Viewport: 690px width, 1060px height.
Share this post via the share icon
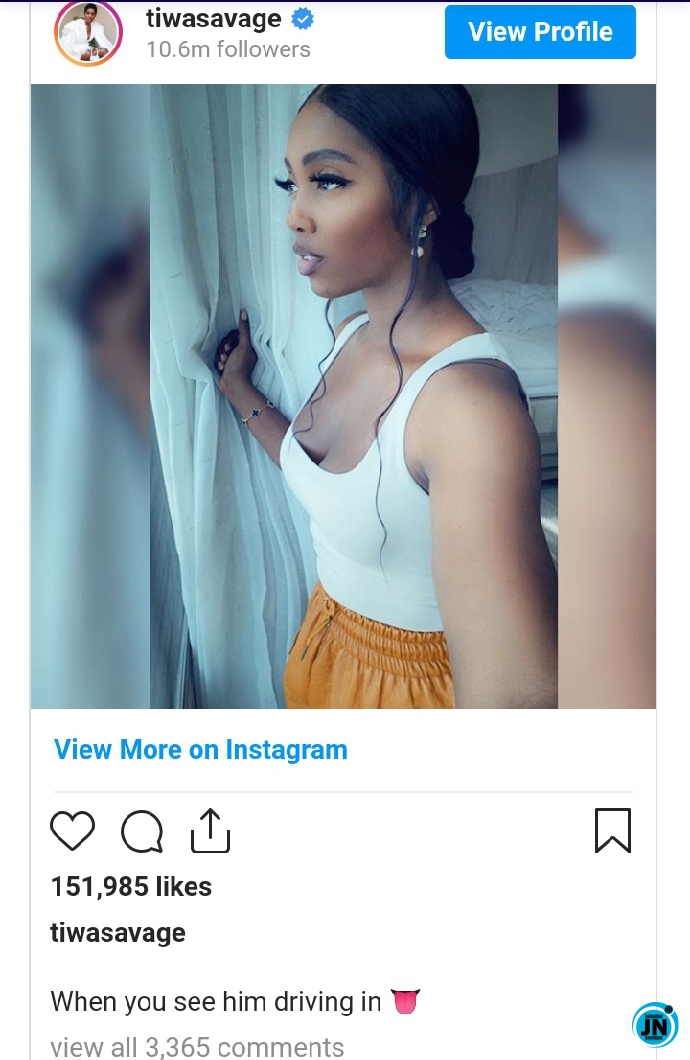[210, 831]
